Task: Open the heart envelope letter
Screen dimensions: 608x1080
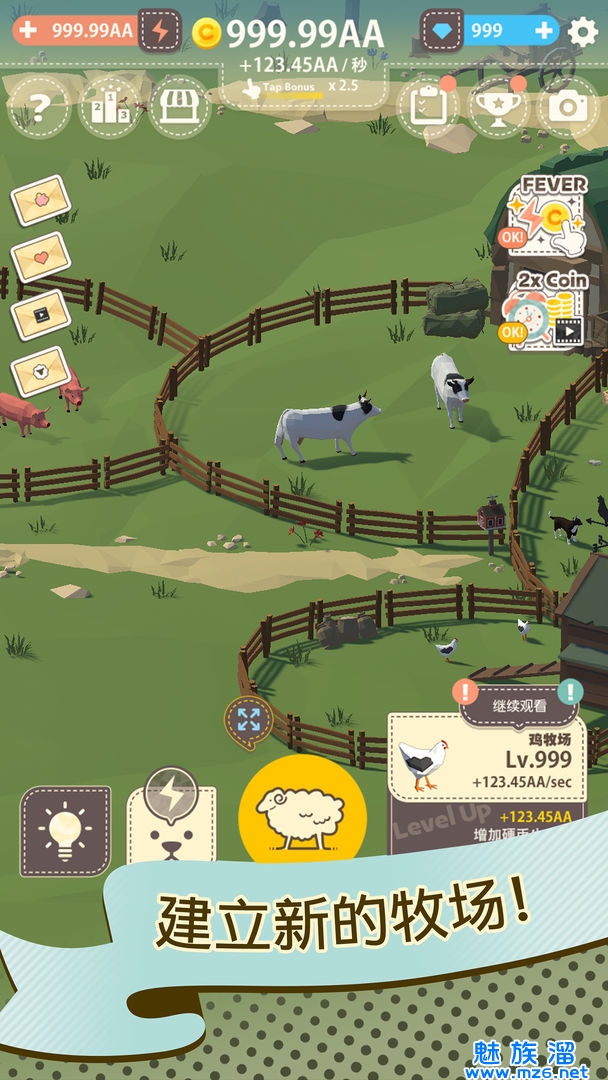Action: 41,257
